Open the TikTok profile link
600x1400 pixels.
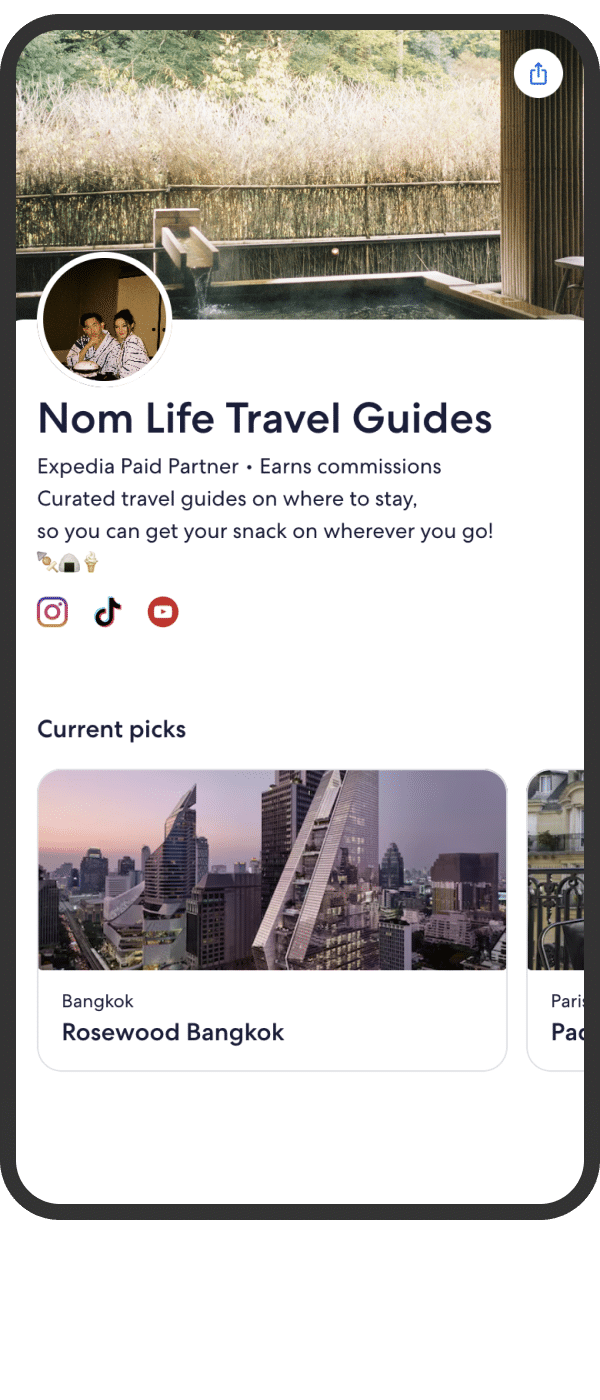(108, 611)
